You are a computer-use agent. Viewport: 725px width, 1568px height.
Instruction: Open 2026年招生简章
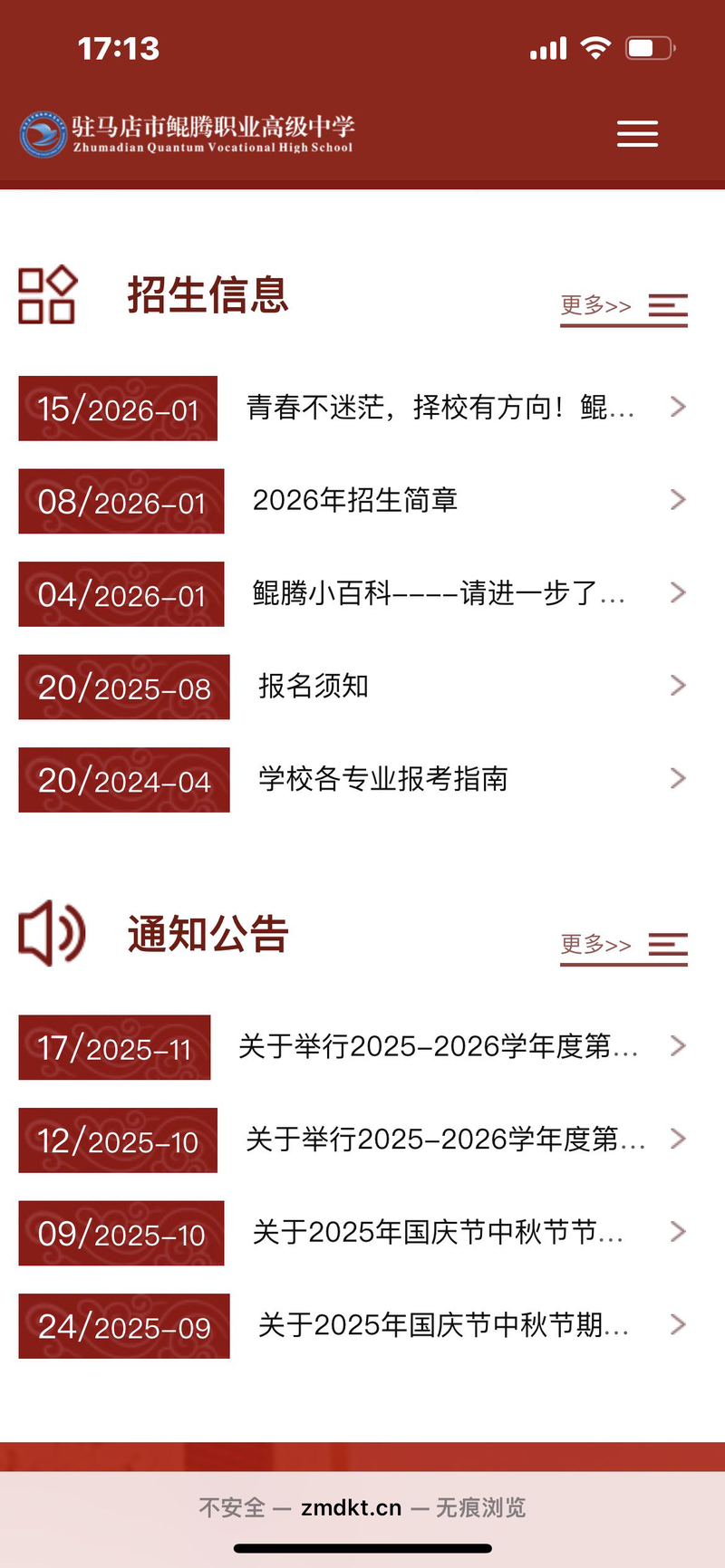coord(355,500)
